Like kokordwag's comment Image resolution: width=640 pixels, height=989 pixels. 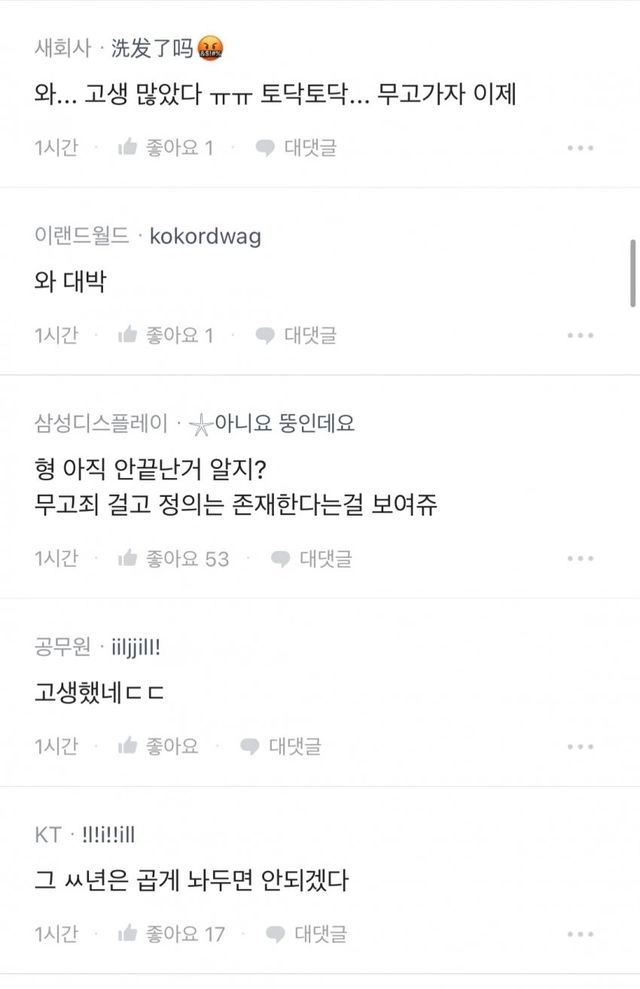[165, 335]
